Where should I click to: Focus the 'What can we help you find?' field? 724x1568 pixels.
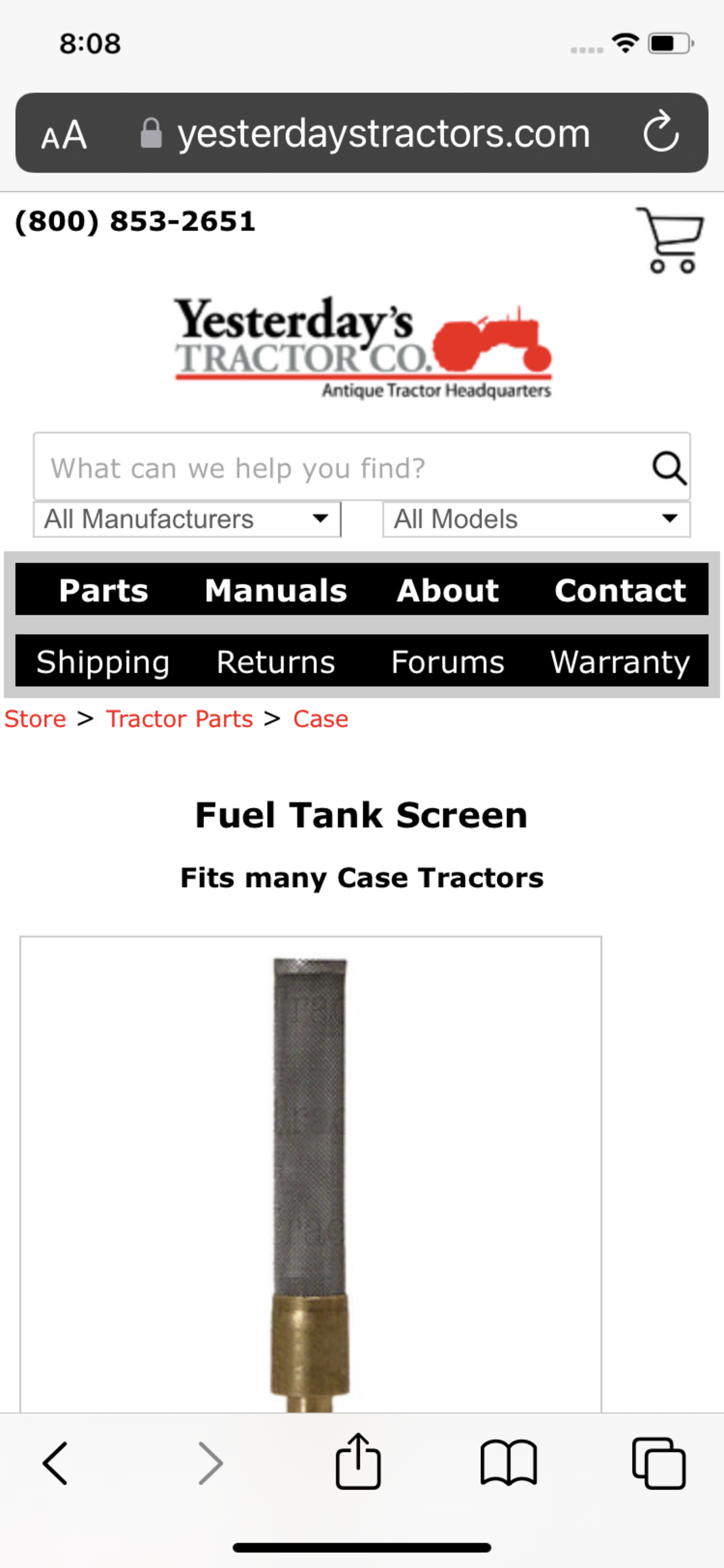click(341, 467)
